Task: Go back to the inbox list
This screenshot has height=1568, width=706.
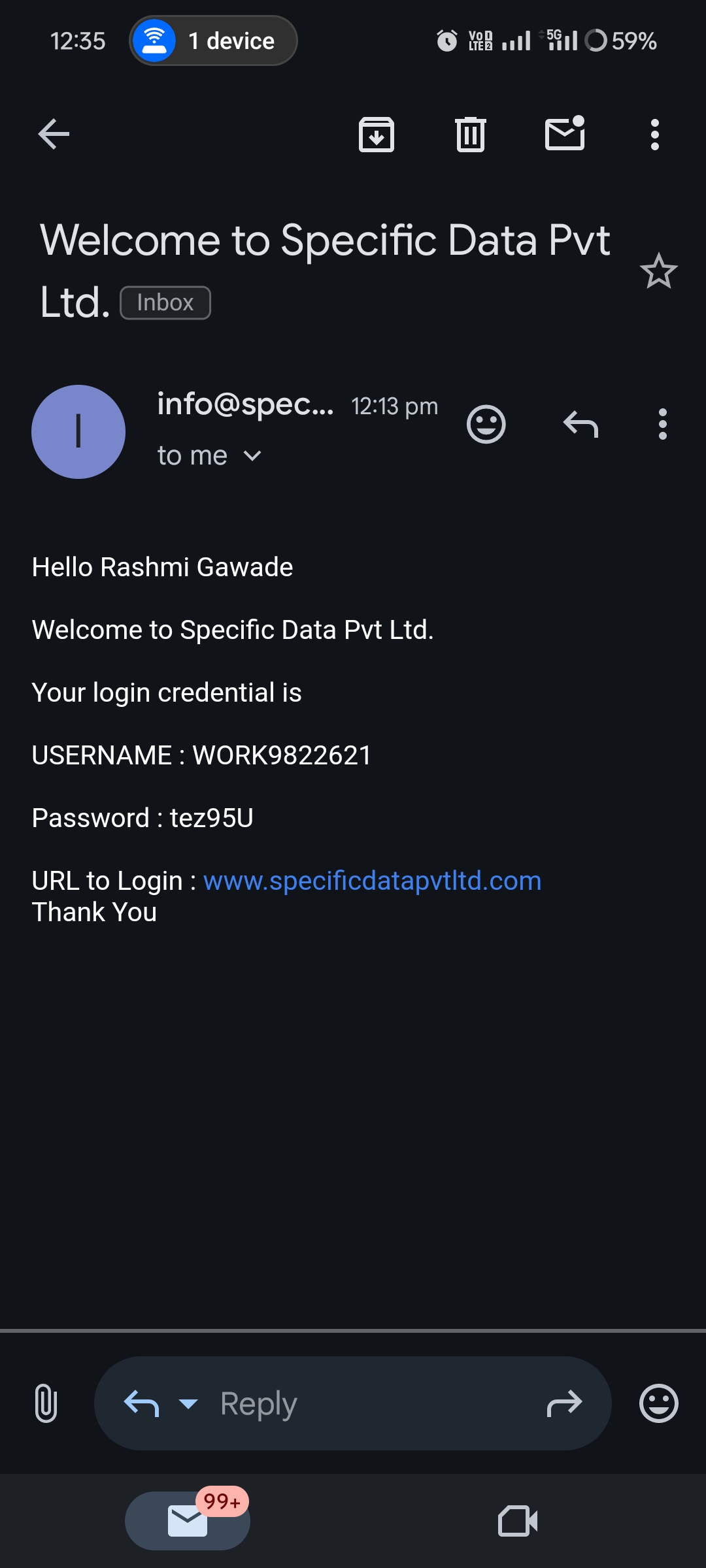Action: click(54, 135)
